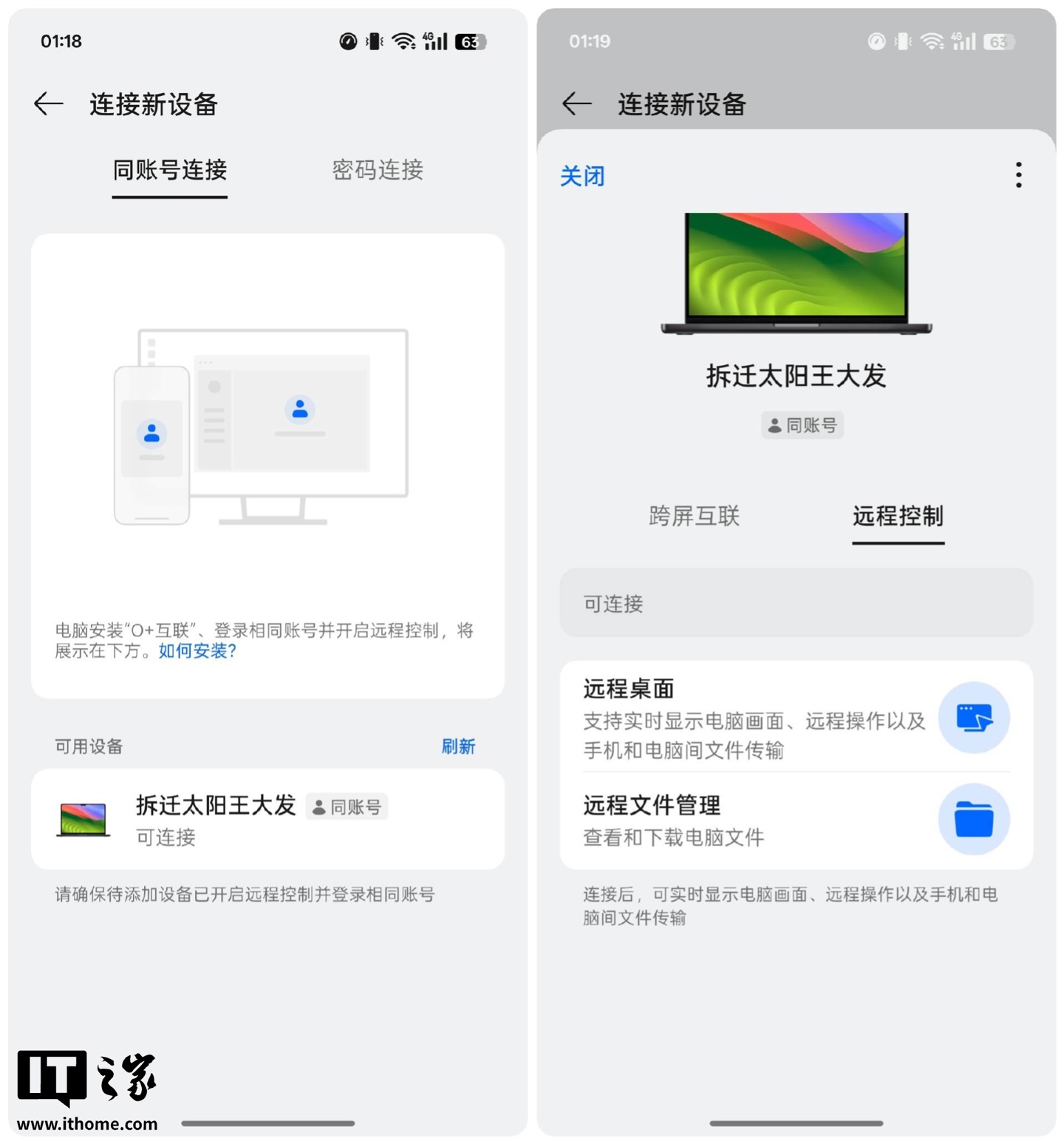Viewport: 1064px width, 1144px height.
Task: Open the 如何安装? link
Action: 197,651
